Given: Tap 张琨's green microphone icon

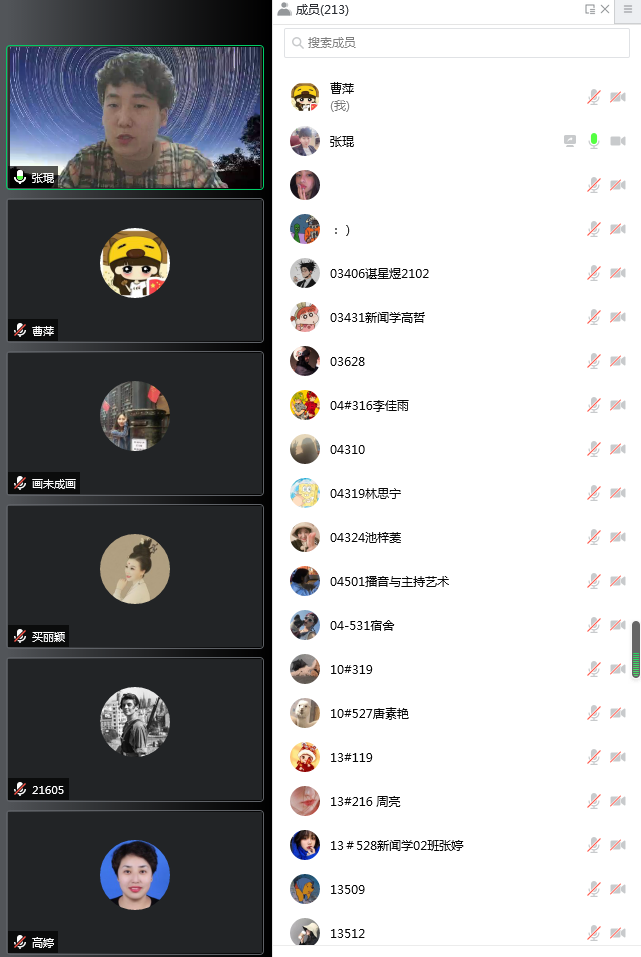Looking at the screenshot, I should (x=594, y=141).
